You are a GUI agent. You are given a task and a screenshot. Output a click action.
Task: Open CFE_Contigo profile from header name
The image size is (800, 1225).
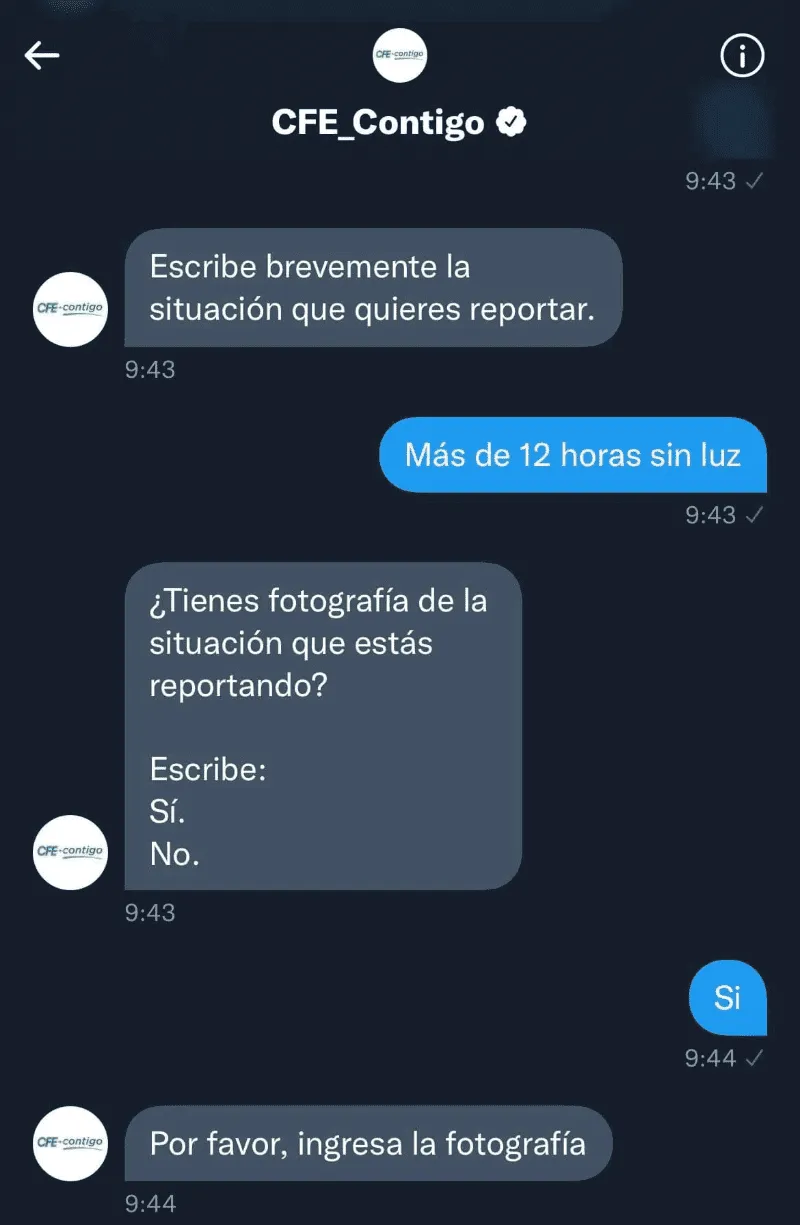tap(378, 123)
